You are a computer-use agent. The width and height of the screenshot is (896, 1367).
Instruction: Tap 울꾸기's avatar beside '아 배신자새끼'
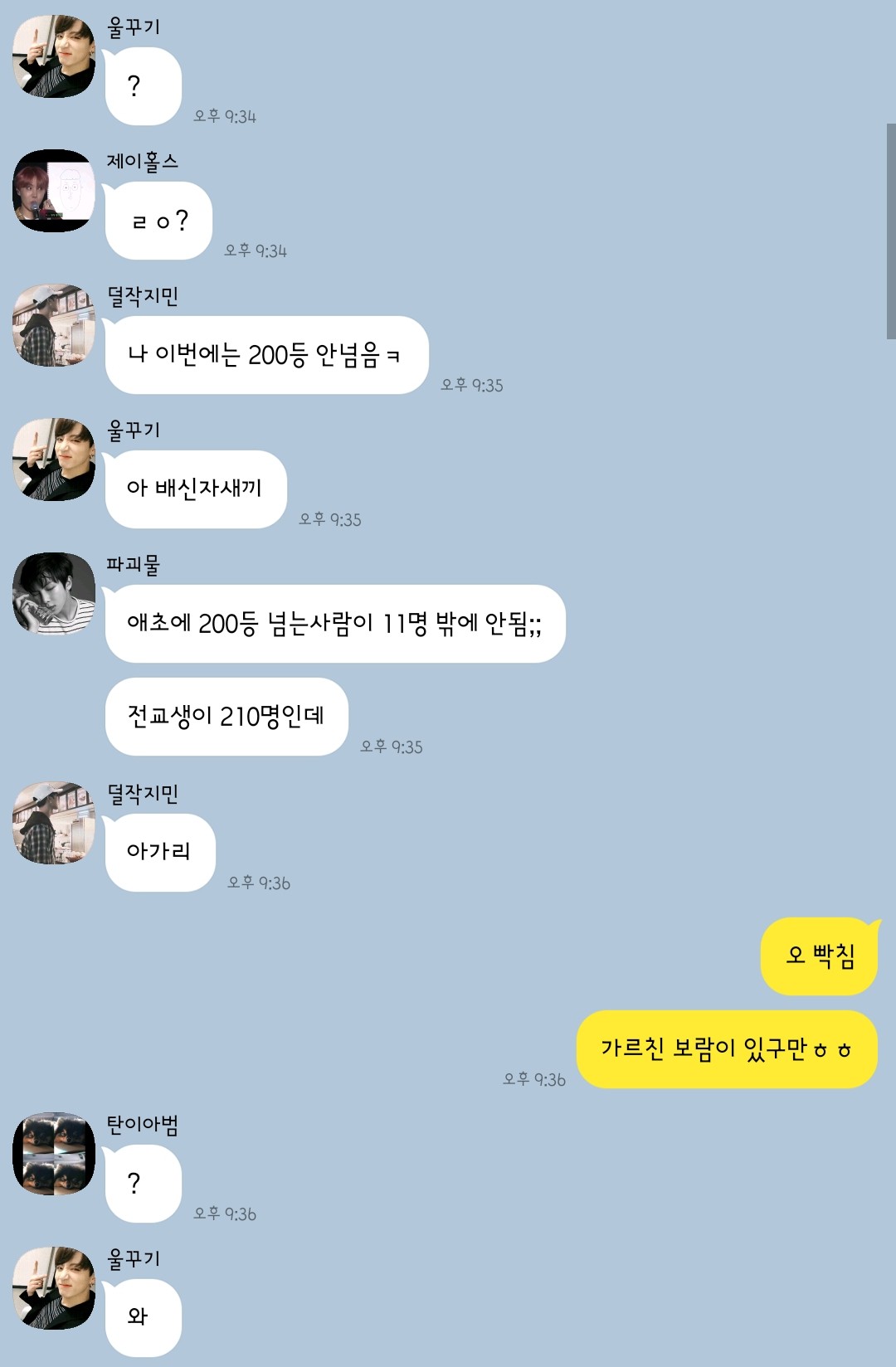[x=54, y=460]
